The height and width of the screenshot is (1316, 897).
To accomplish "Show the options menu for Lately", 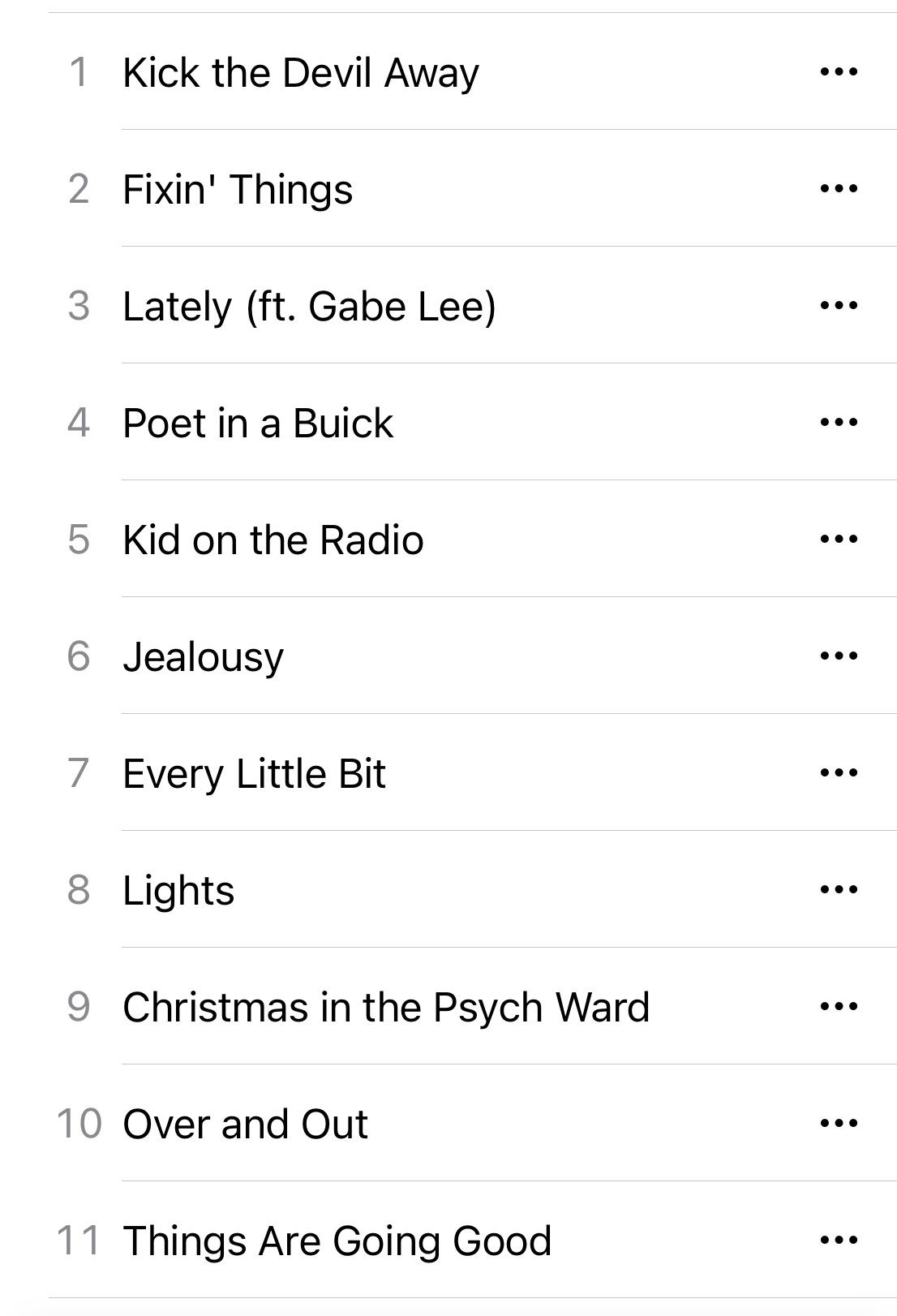I will (839, 306).
